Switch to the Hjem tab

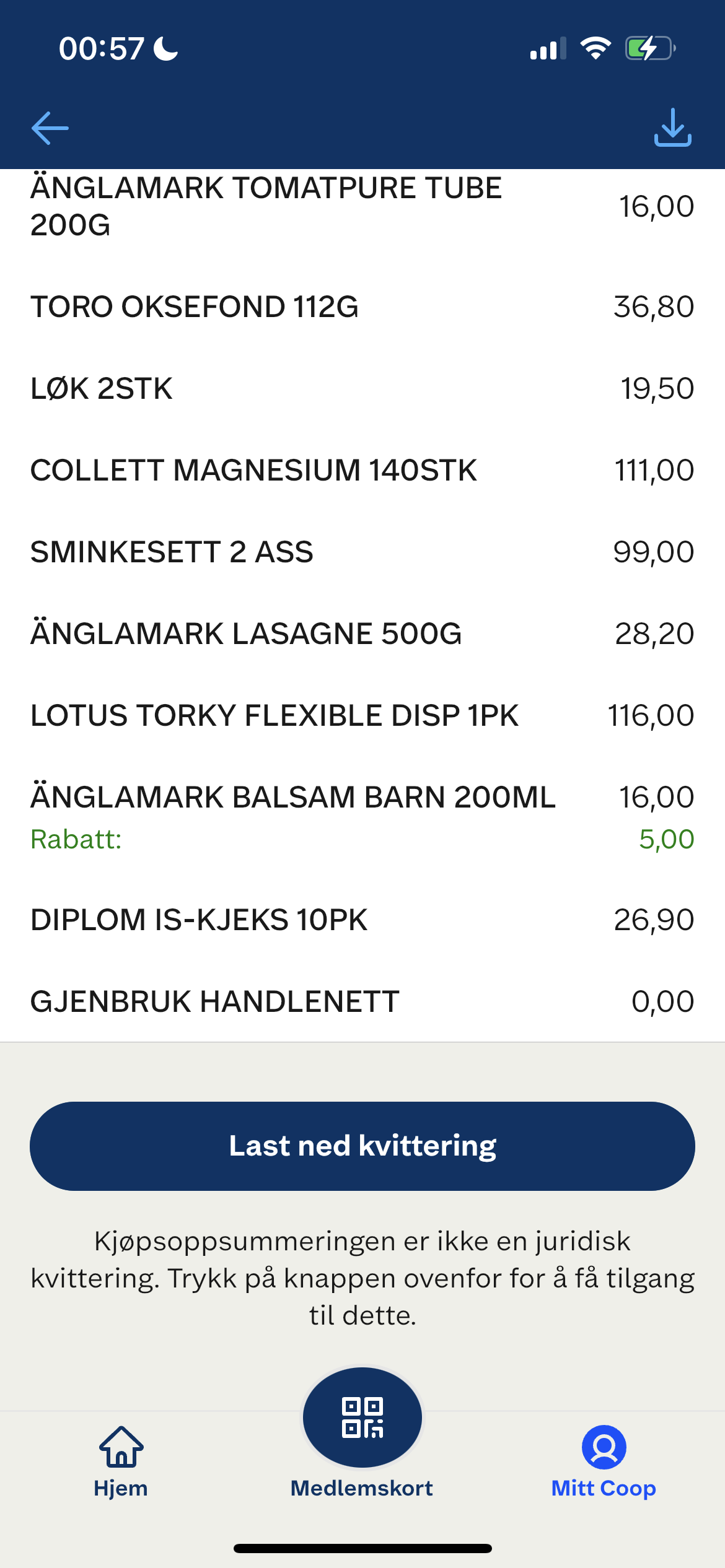coord(121,1462)
